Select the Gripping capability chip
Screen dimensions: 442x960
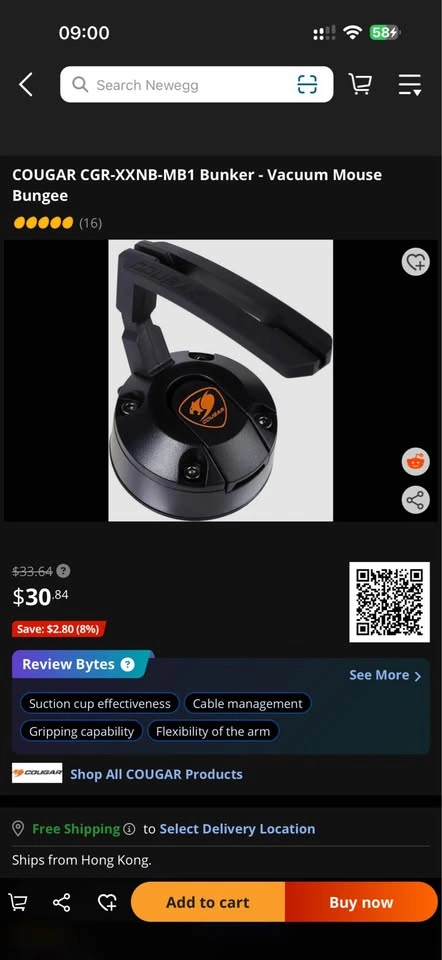[x=81, y=732]
